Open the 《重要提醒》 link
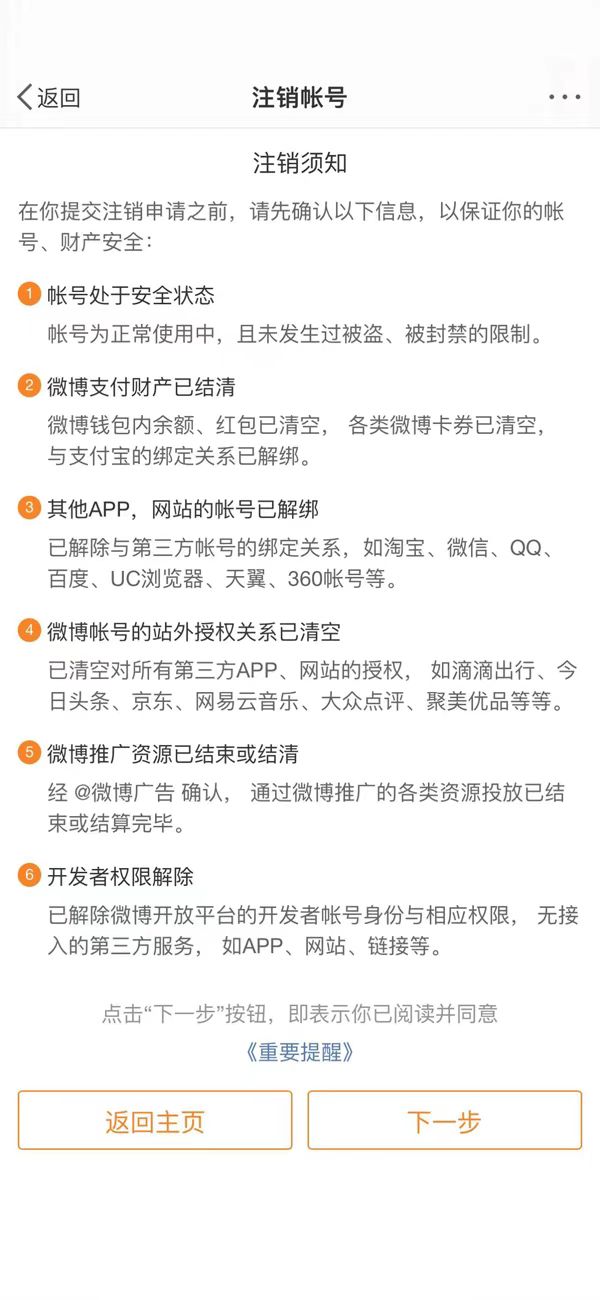600x1300 pixels. tap(300, 1052)
